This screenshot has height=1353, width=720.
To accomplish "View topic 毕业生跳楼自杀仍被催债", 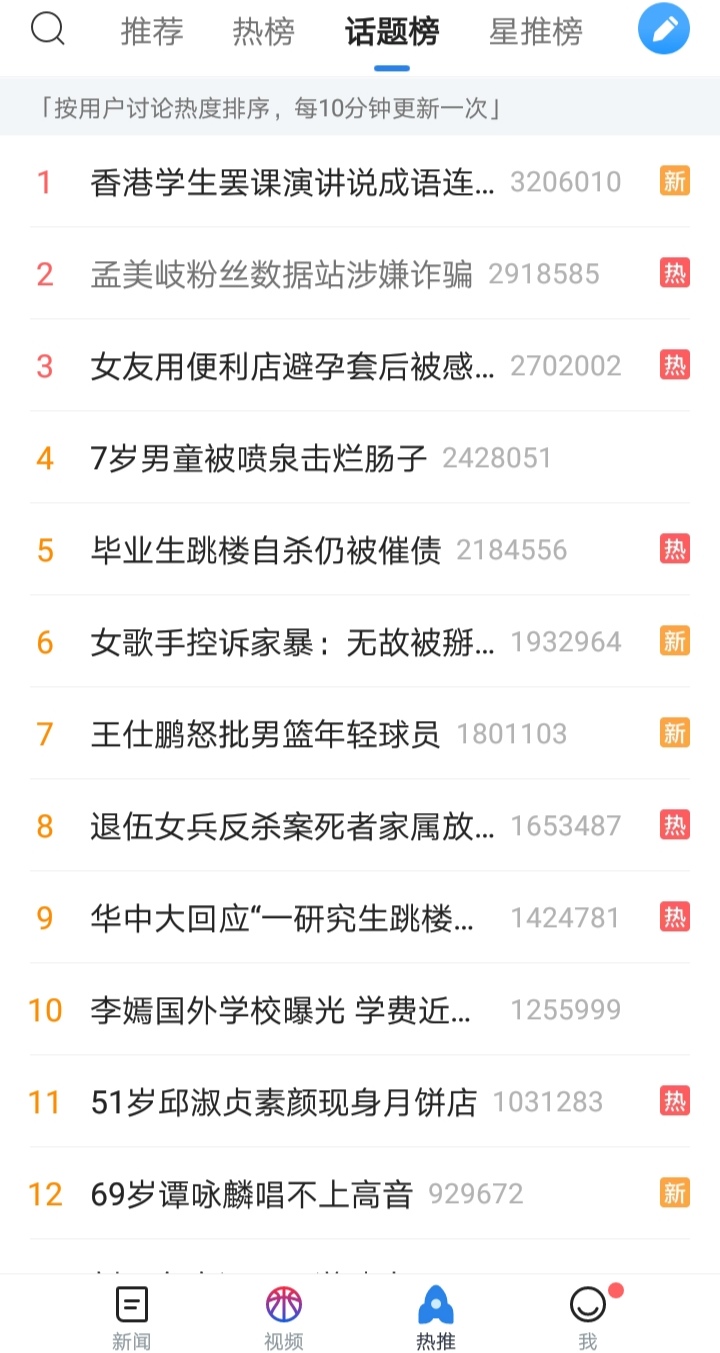I will 360,550.
